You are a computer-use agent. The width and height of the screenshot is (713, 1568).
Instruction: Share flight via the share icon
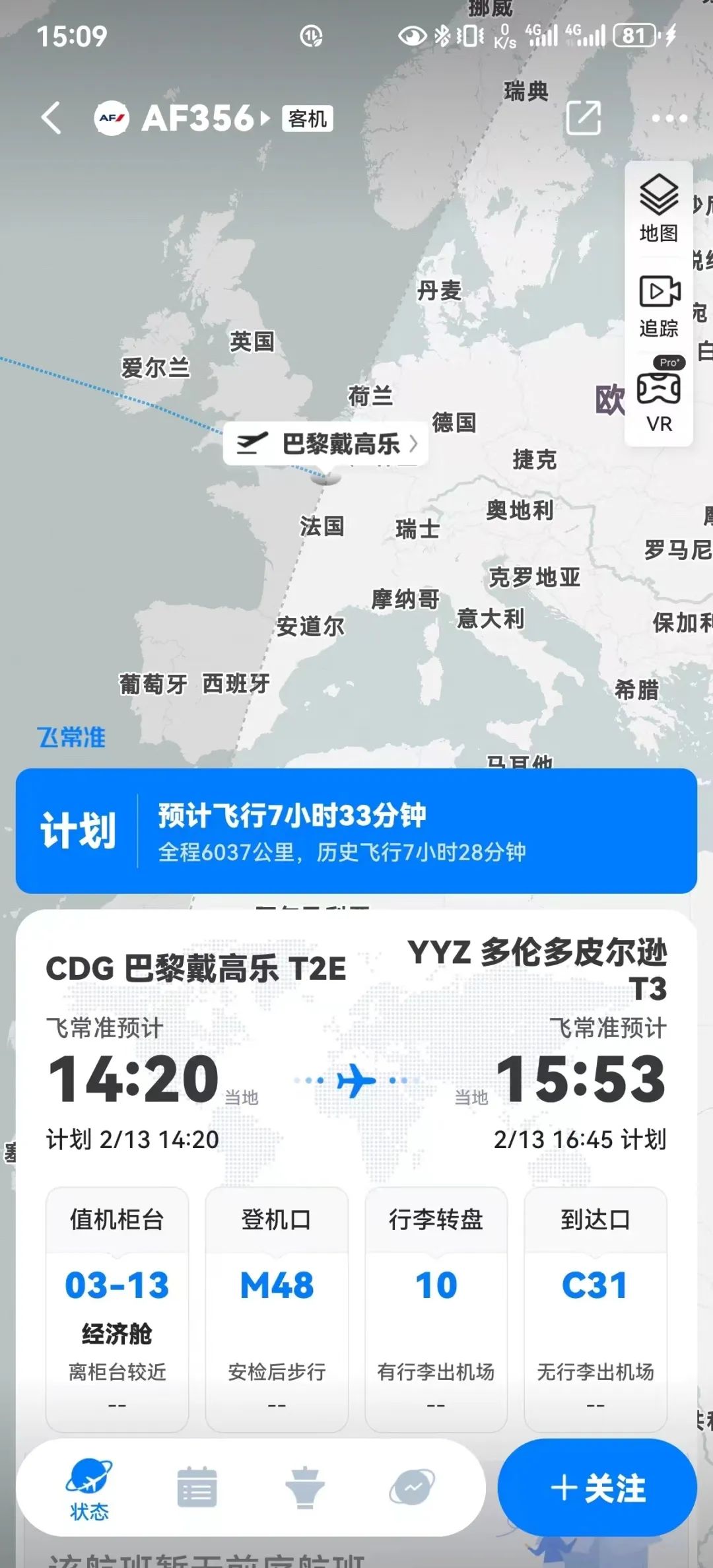(x=584, y=118)
